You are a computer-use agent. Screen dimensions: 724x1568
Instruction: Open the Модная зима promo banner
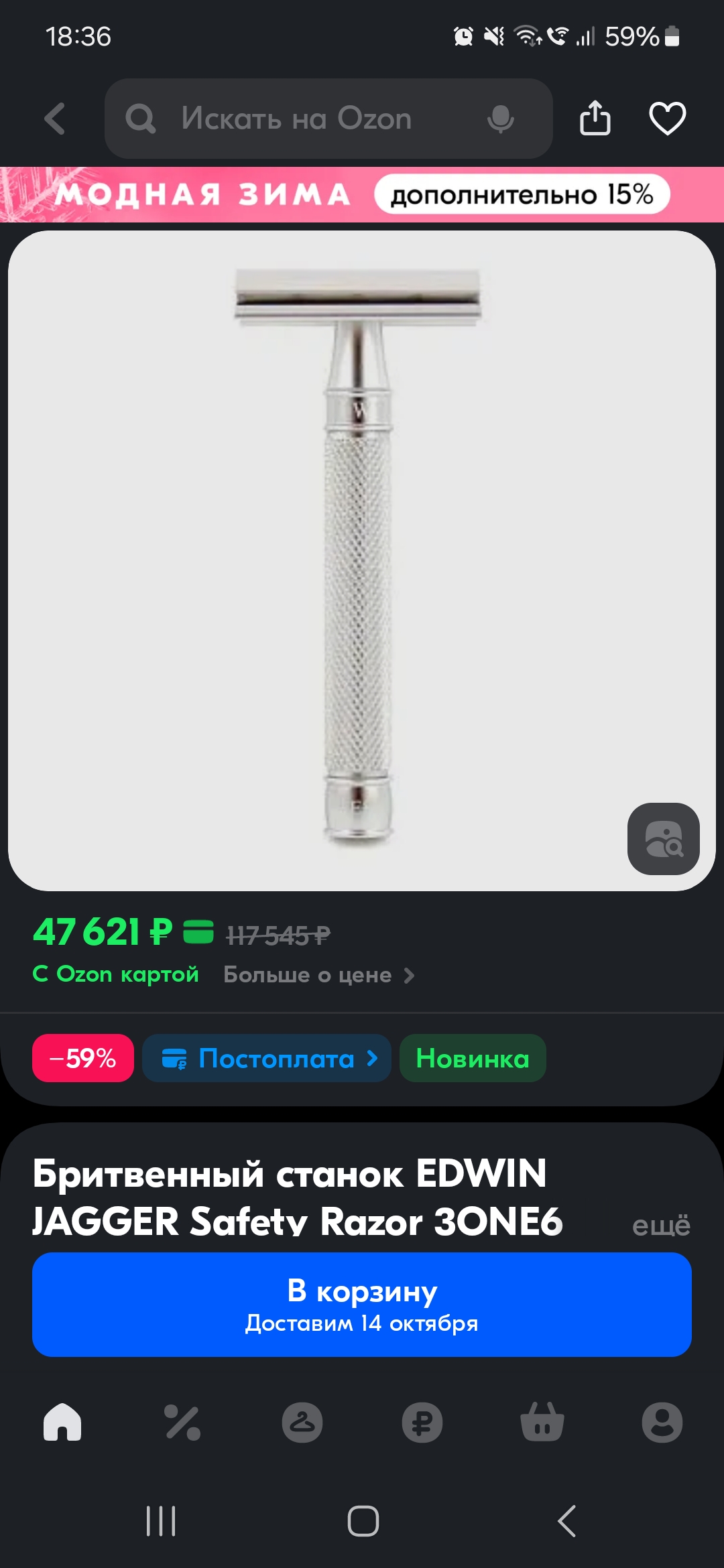click(362, 194)
